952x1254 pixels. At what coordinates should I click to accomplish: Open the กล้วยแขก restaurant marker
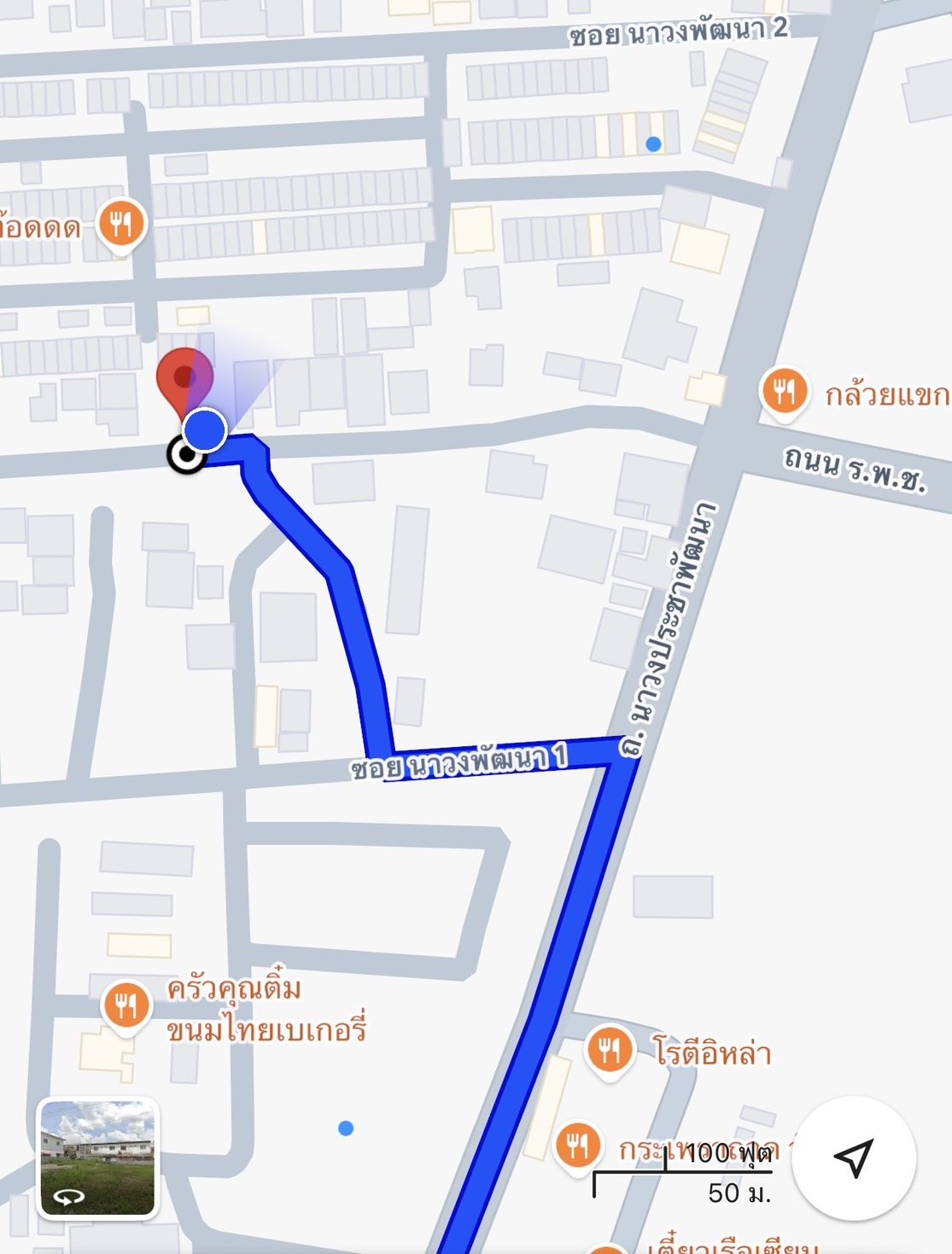pos(784,393)
